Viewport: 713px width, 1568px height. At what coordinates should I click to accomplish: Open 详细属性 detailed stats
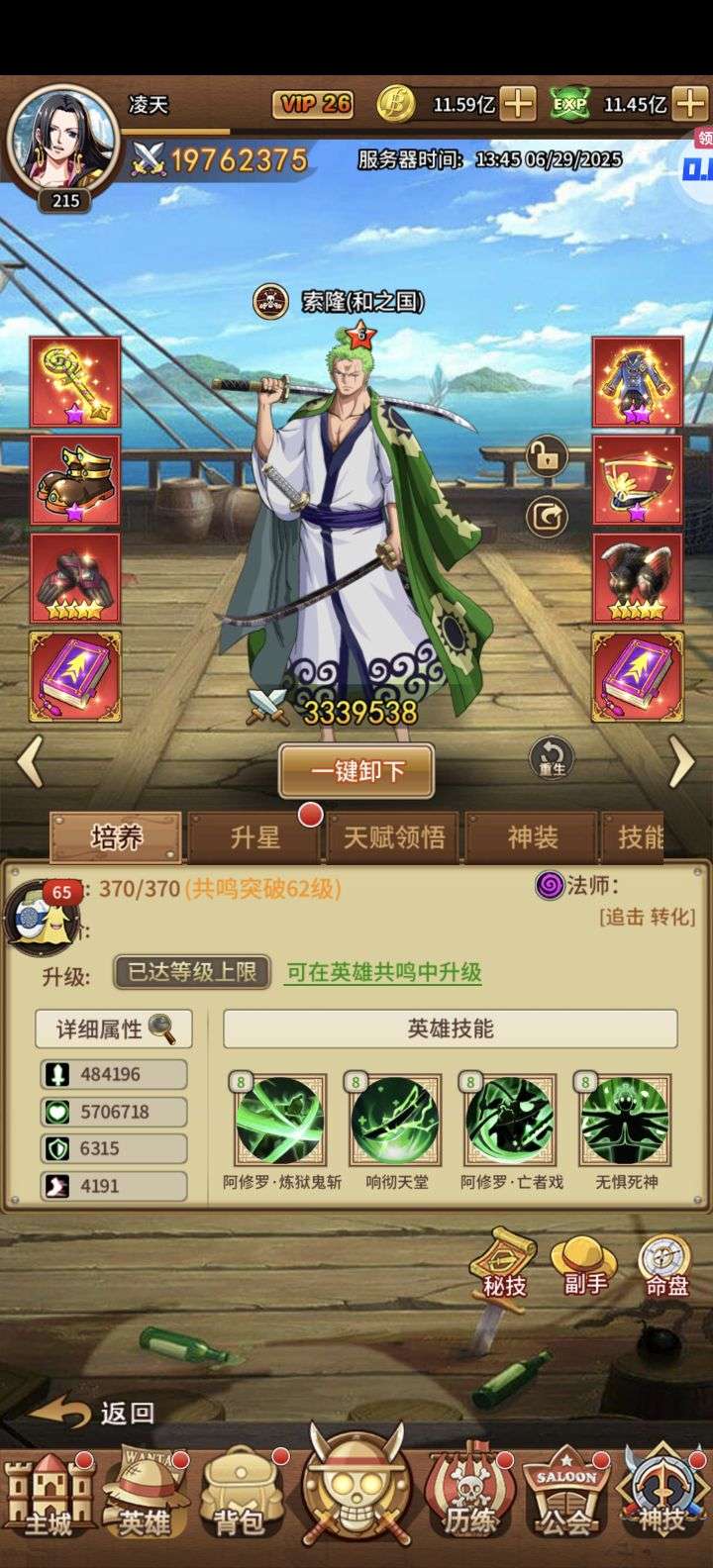tap(114, 1029)
